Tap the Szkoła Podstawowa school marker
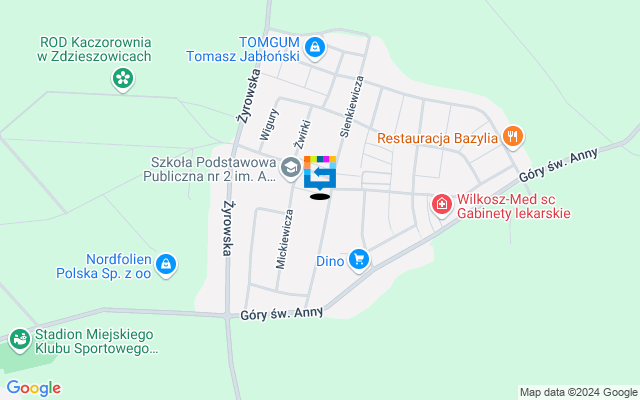 (290, 169)
